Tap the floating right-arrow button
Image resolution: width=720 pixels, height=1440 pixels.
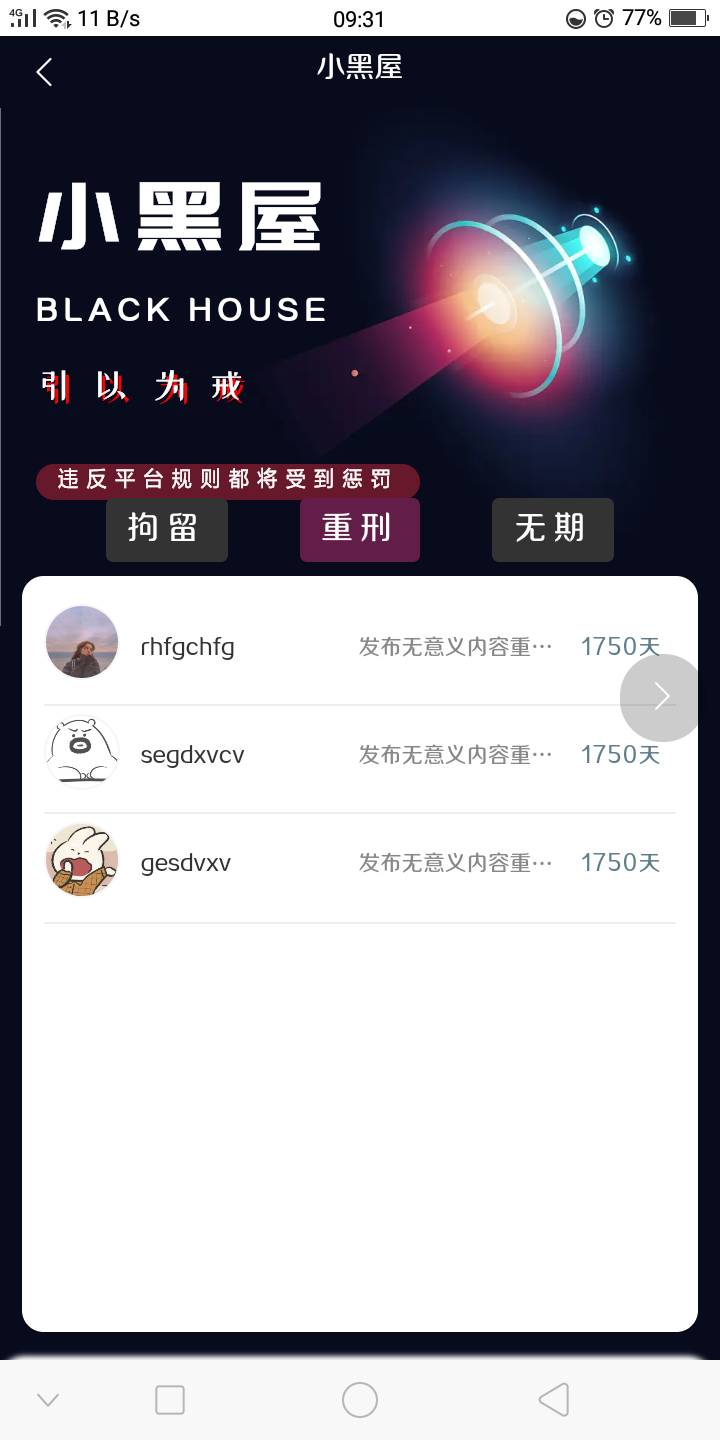(x=661, y=697)
